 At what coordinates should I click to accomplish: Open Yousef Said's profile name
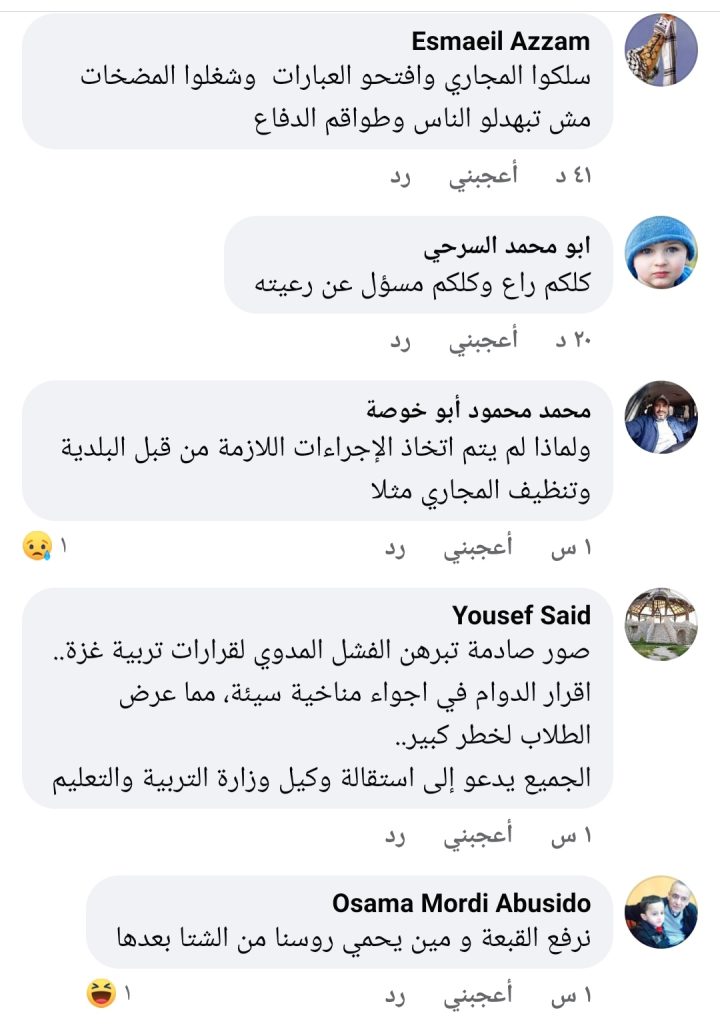[521, 614]
